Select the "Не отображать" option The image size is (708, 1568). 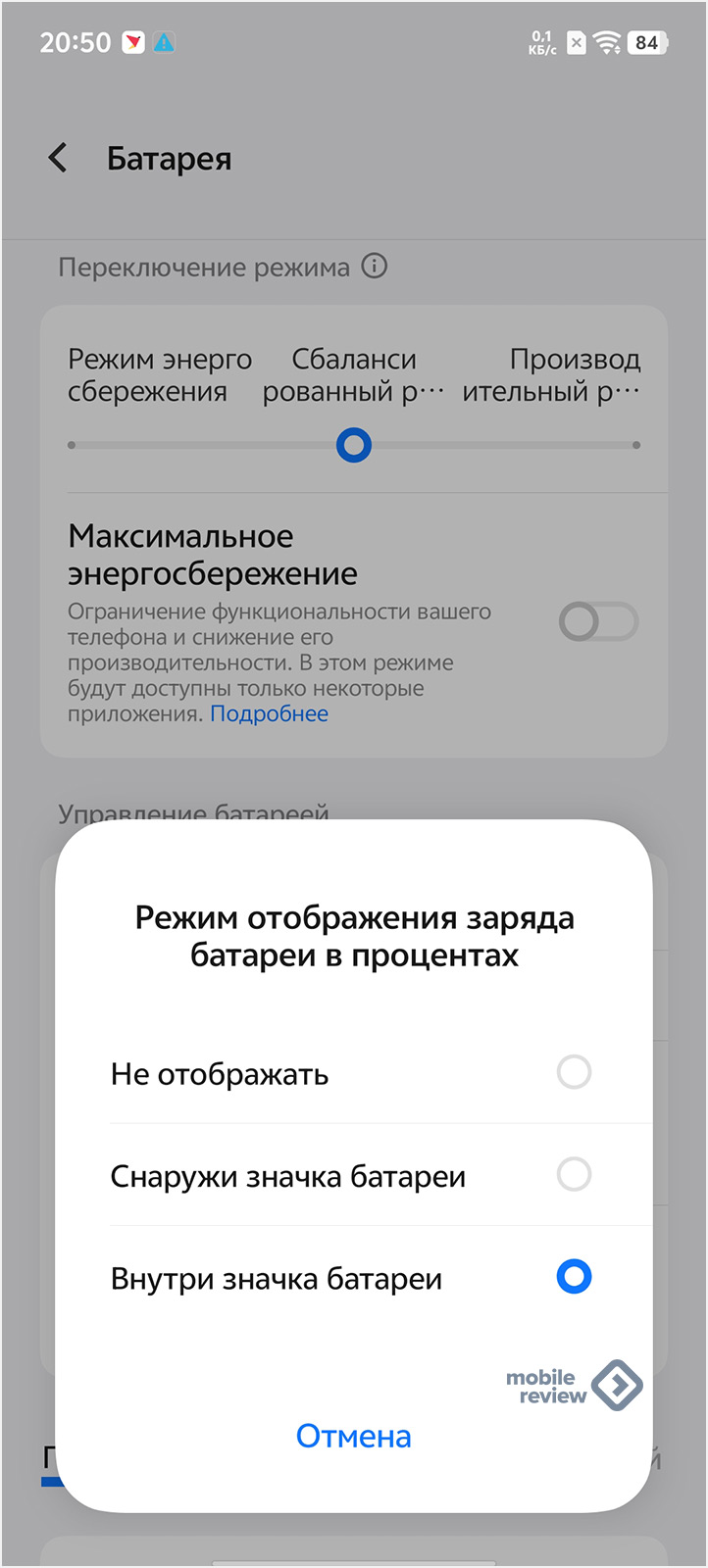[x=353, y=1073]
